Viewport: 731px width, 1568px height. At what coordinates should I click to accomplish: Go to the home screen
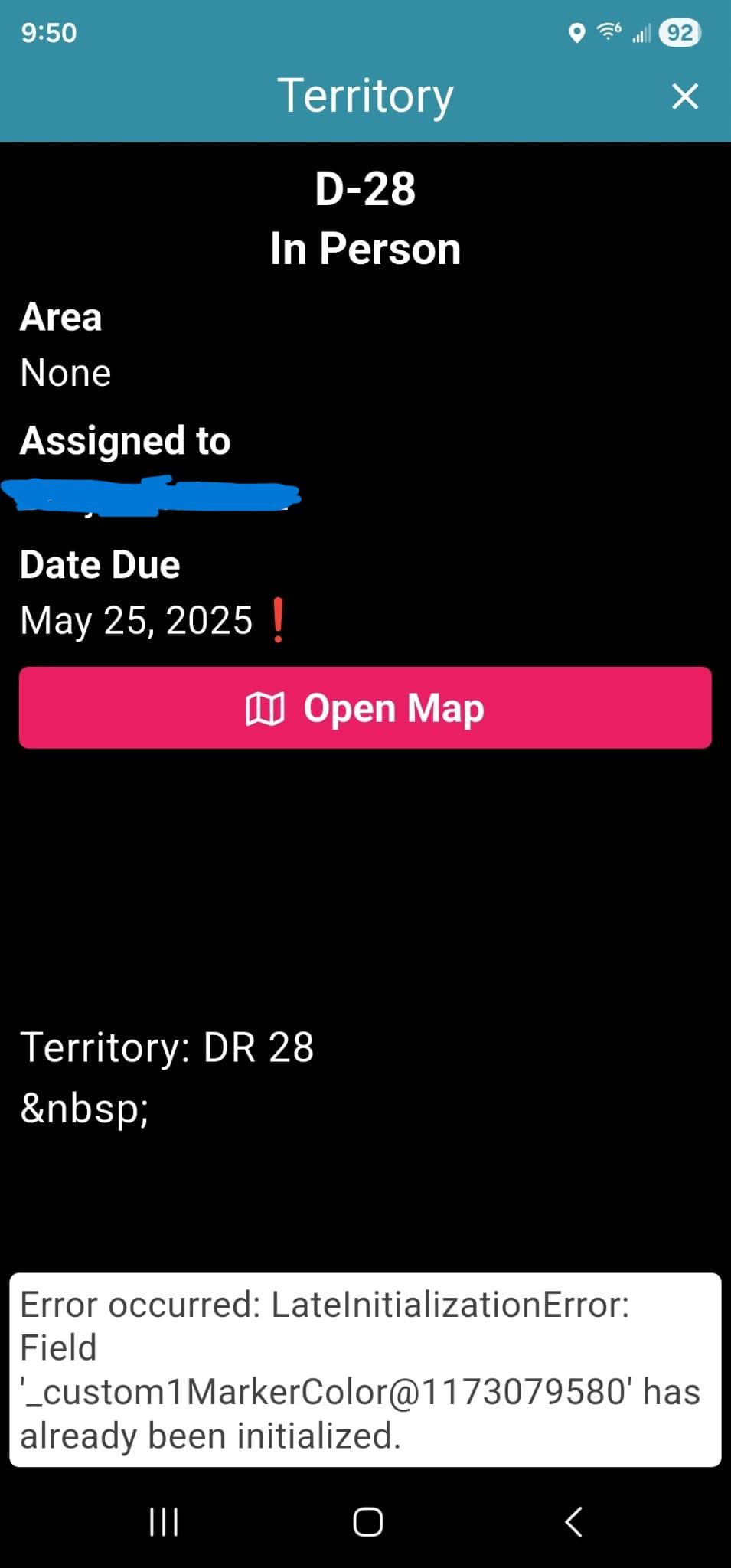(367, 1521)
